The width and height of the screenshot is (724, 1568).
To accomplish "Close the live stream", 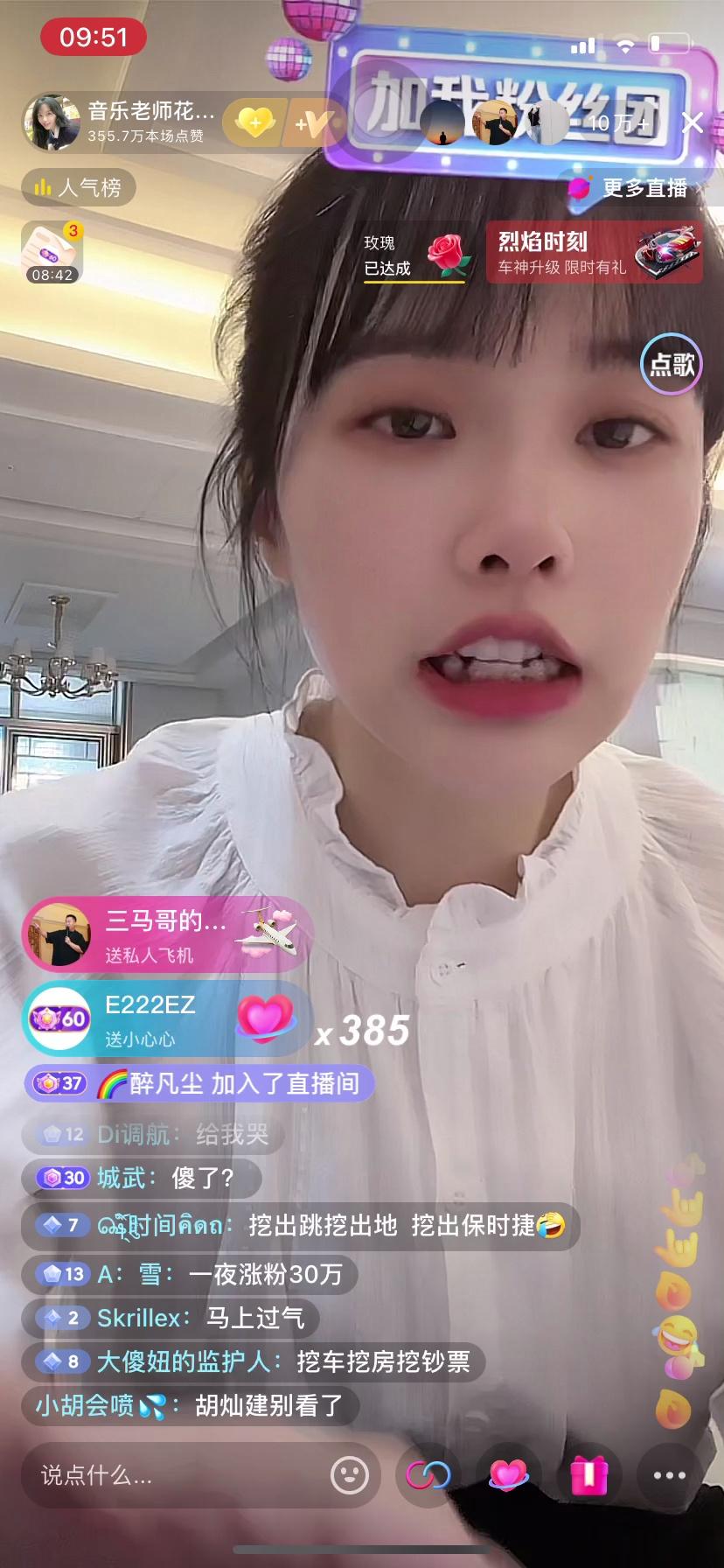I will pos(693,122).
